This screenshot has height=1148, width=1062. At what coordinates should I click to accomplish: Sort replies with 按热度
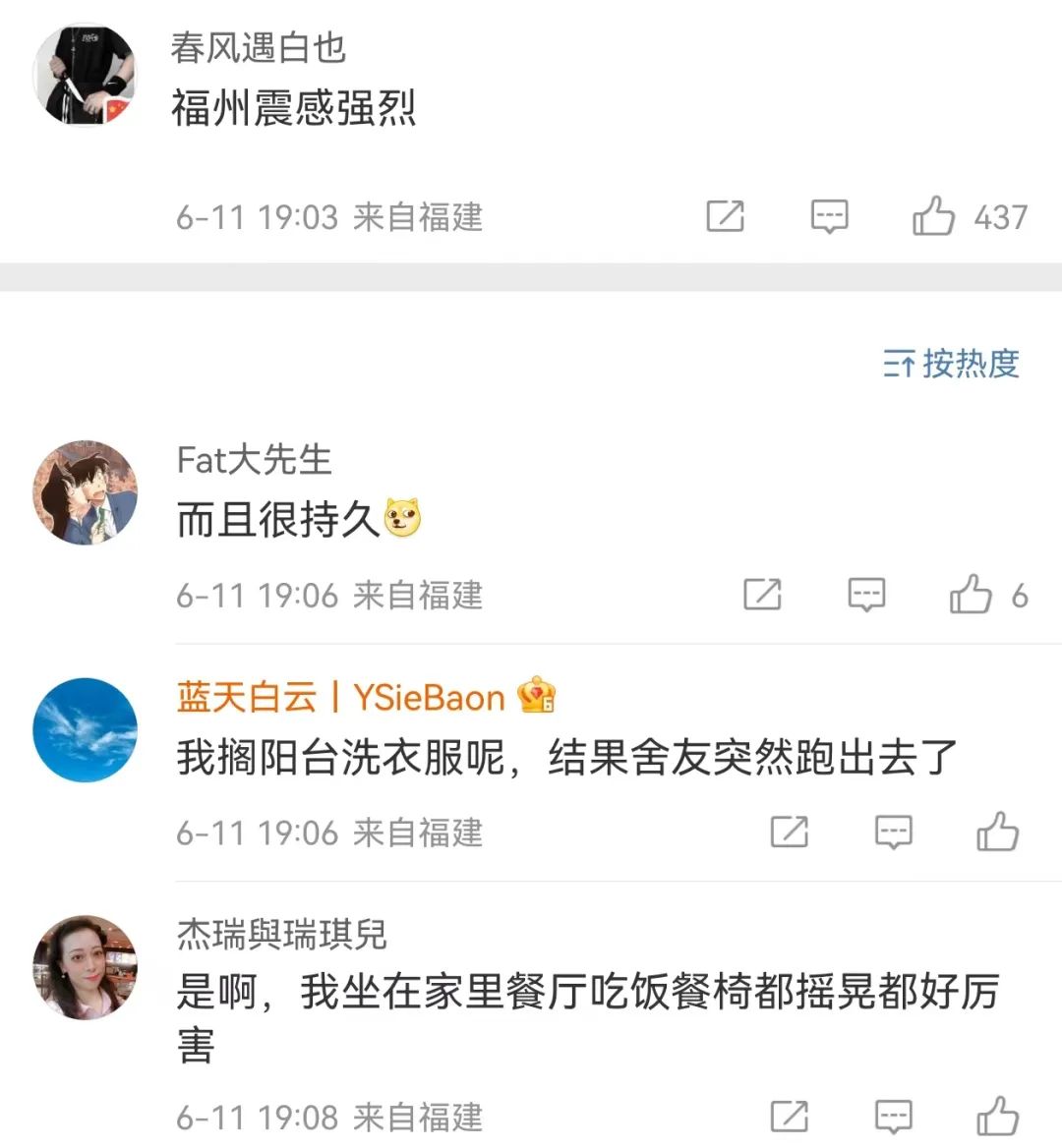[x=951, y=365]
